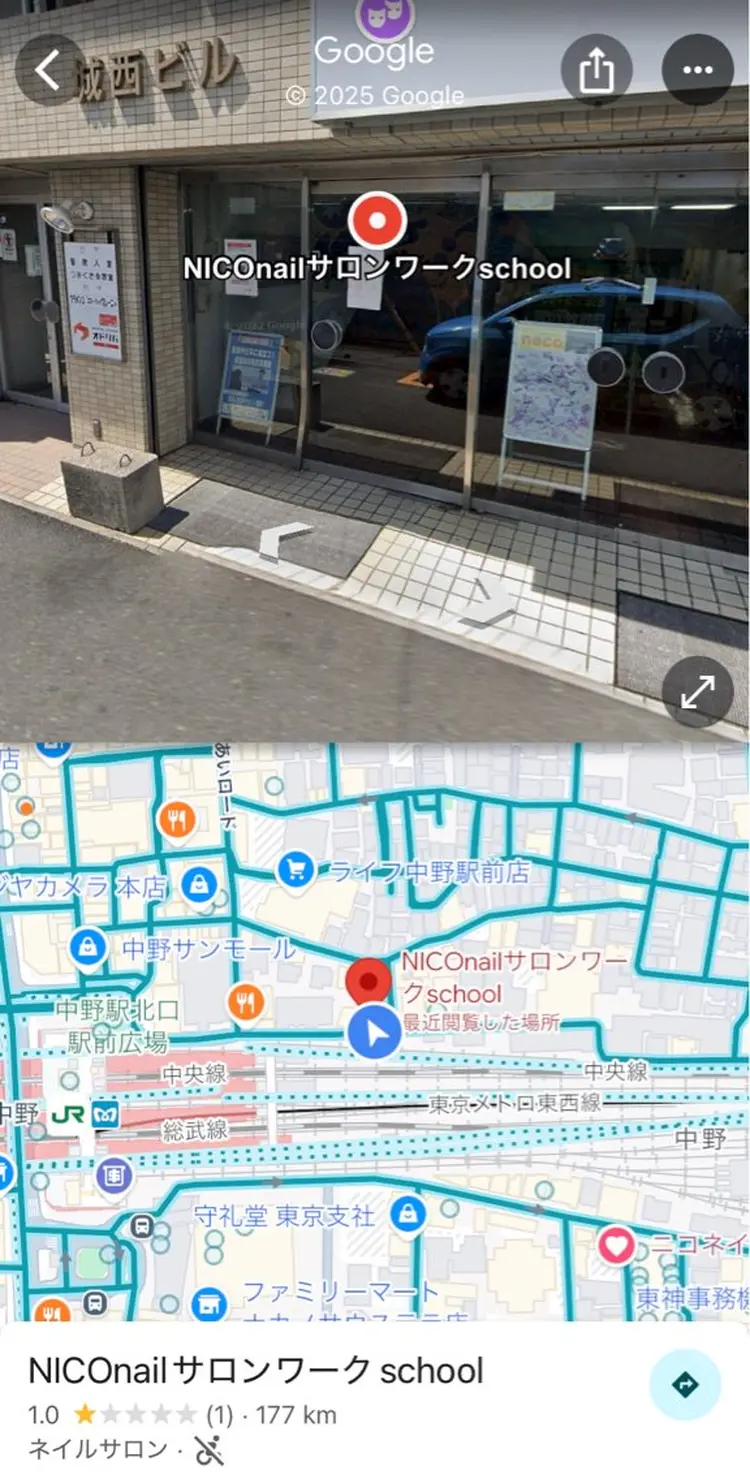750x1479 pixels.
Task: Open the three-dot overflow menu
Action: (x=697, y=70)
